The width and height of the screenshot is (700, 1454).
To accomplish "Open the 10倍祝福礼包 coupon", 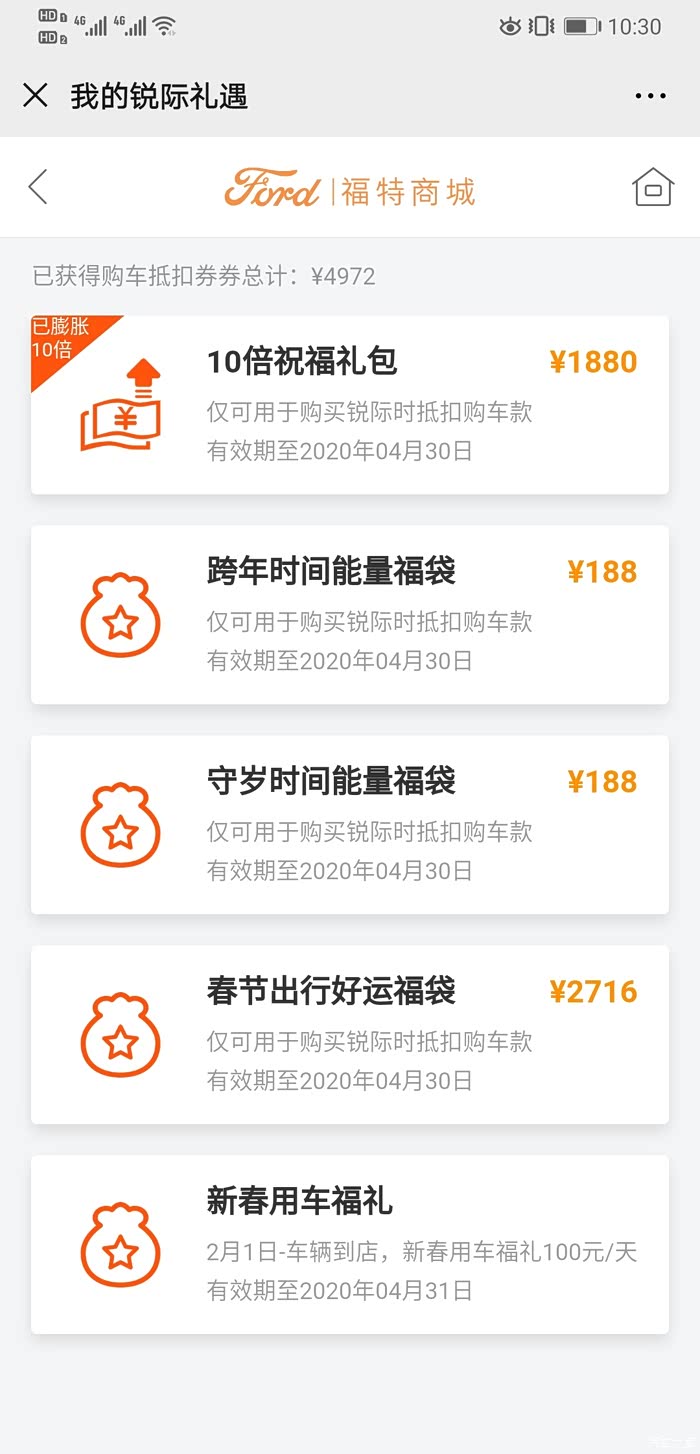I will tap(349, 405).
